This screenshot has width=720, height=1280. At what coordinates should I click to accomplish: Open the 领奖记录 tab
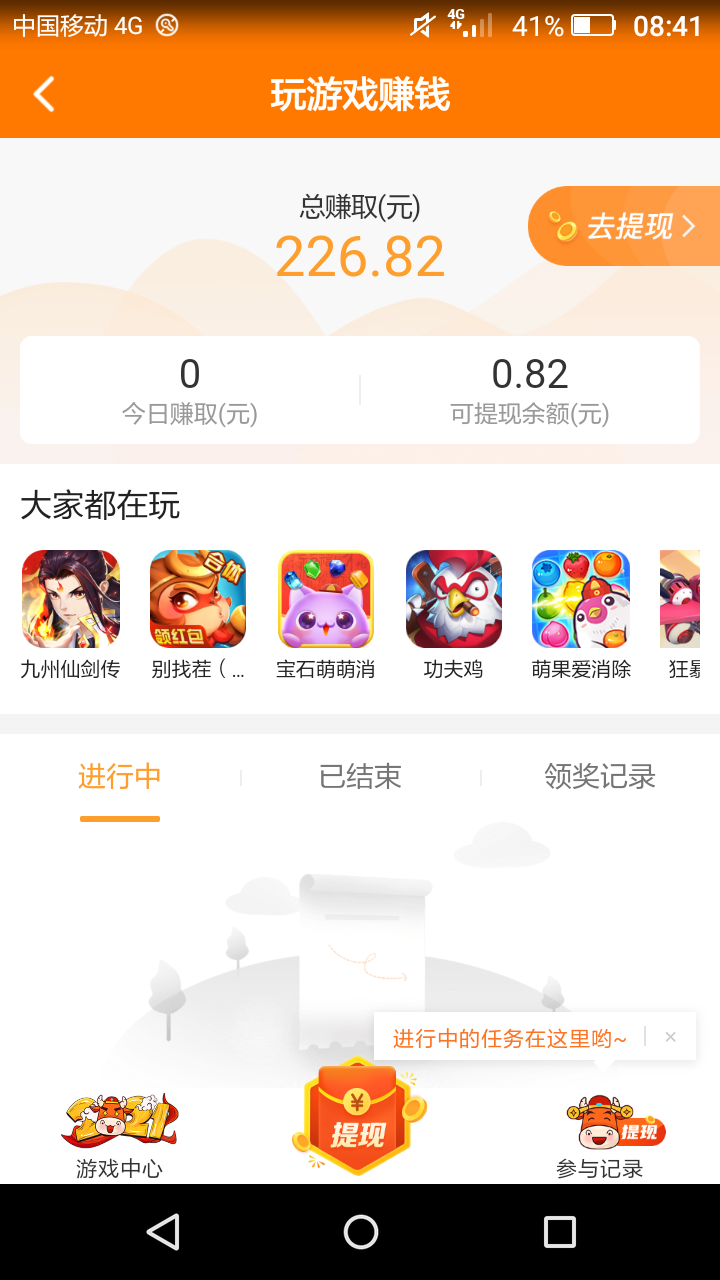click(x=600, y=777)
